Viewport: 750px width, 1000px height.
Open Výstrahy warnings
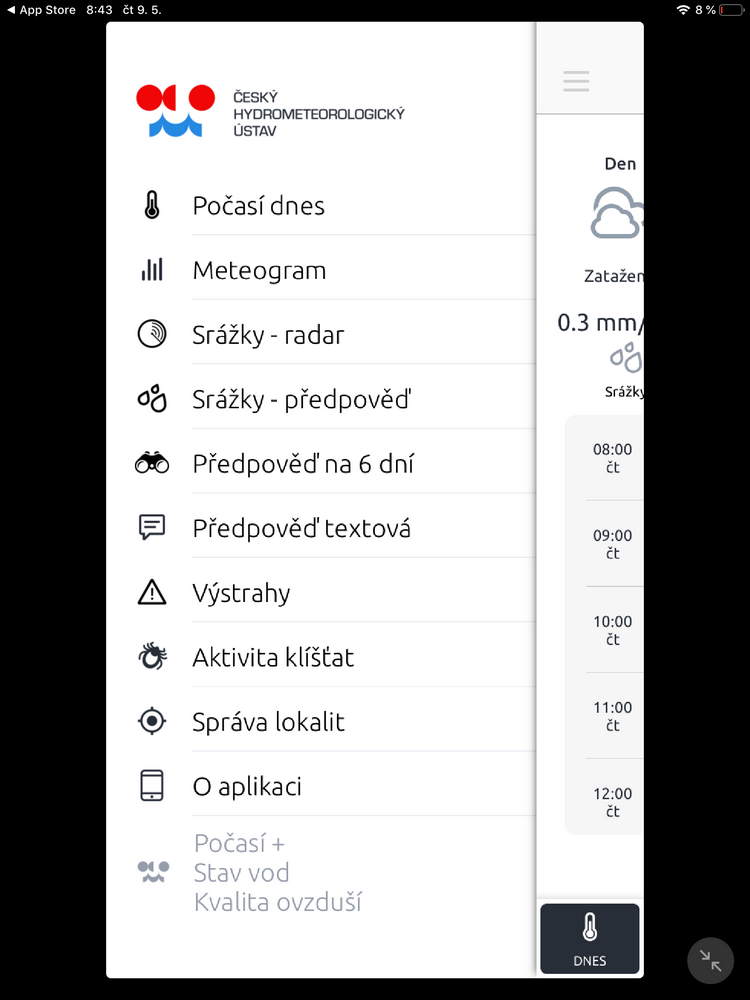(x=241, y=593)
